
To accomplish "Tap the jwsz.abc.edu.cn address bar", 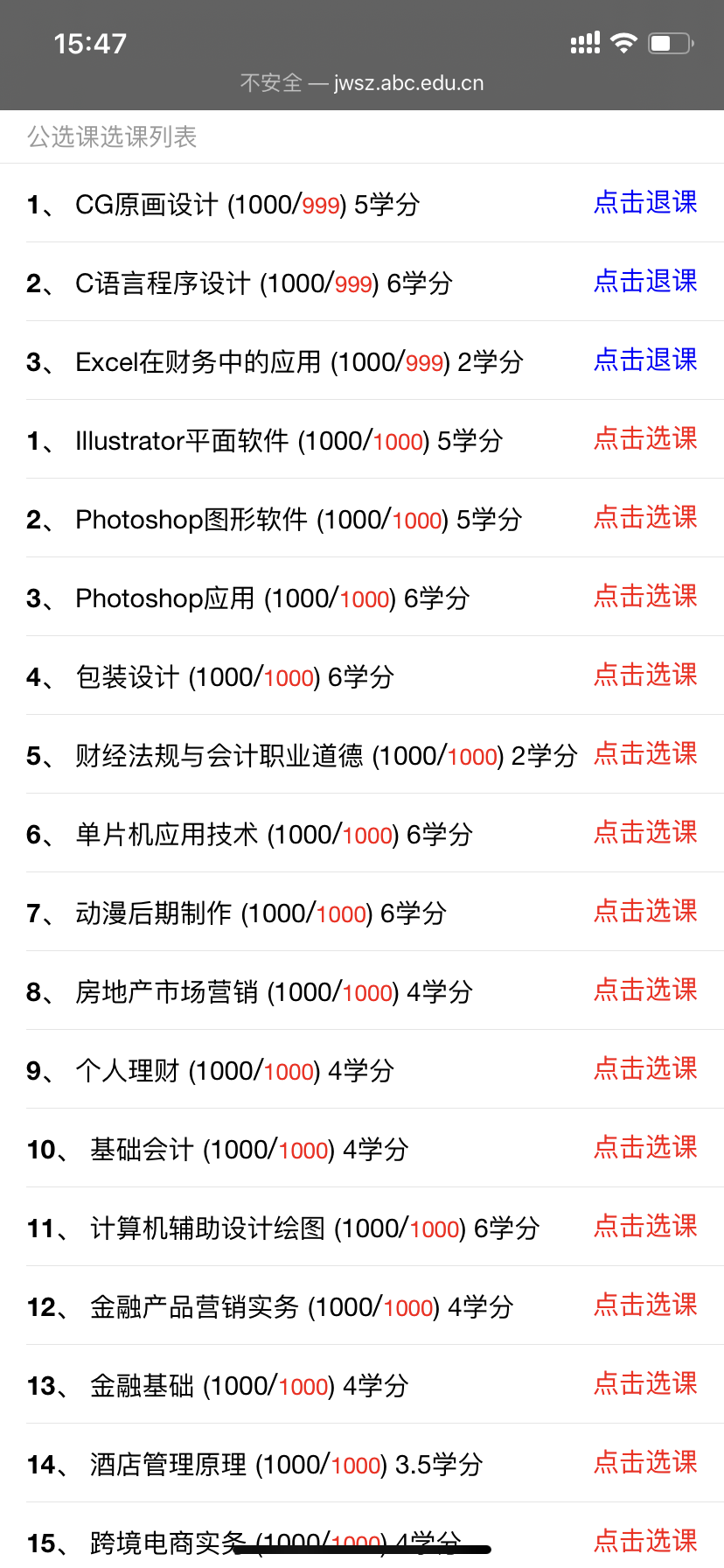I will (362, 83).
